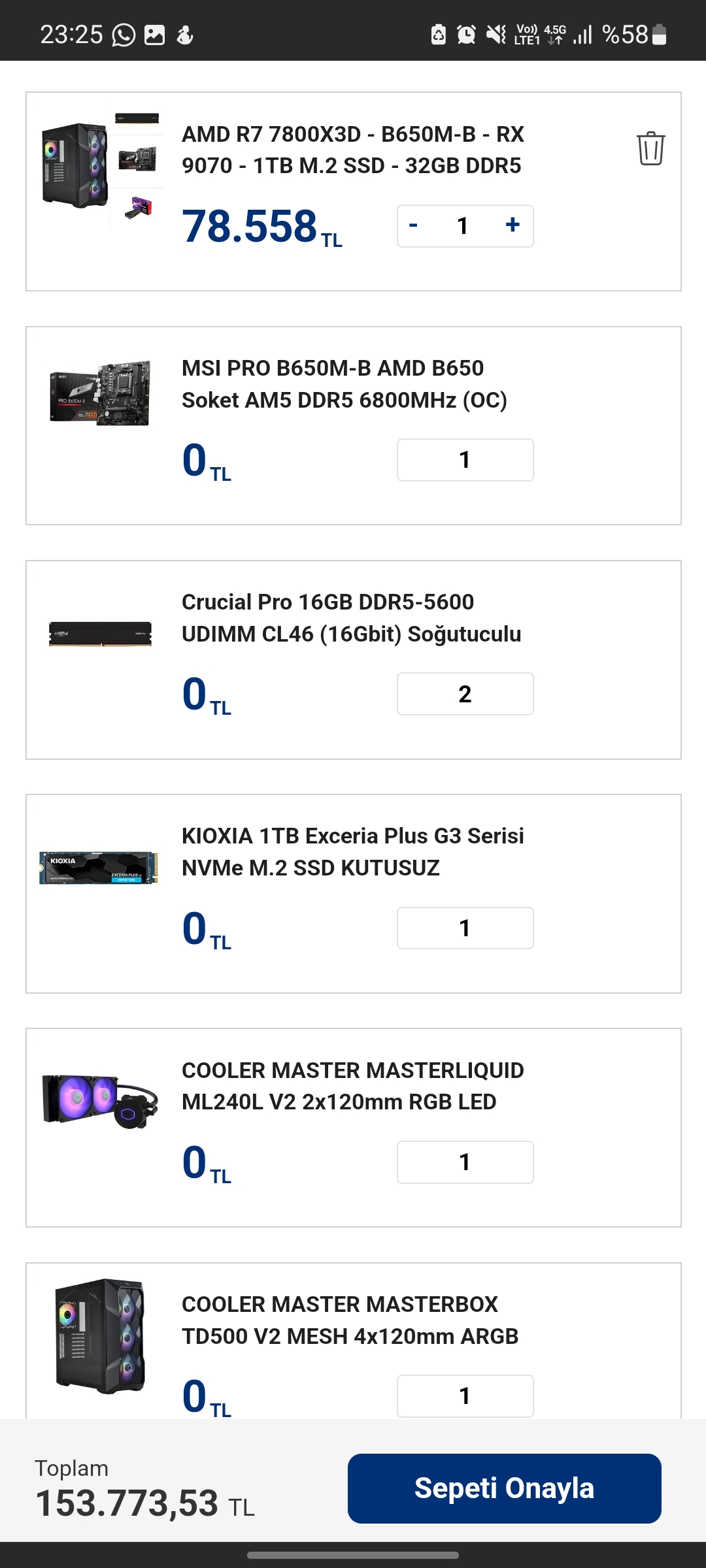View the MSI PRO B650M-B motherboard item

tap(345, 384)
